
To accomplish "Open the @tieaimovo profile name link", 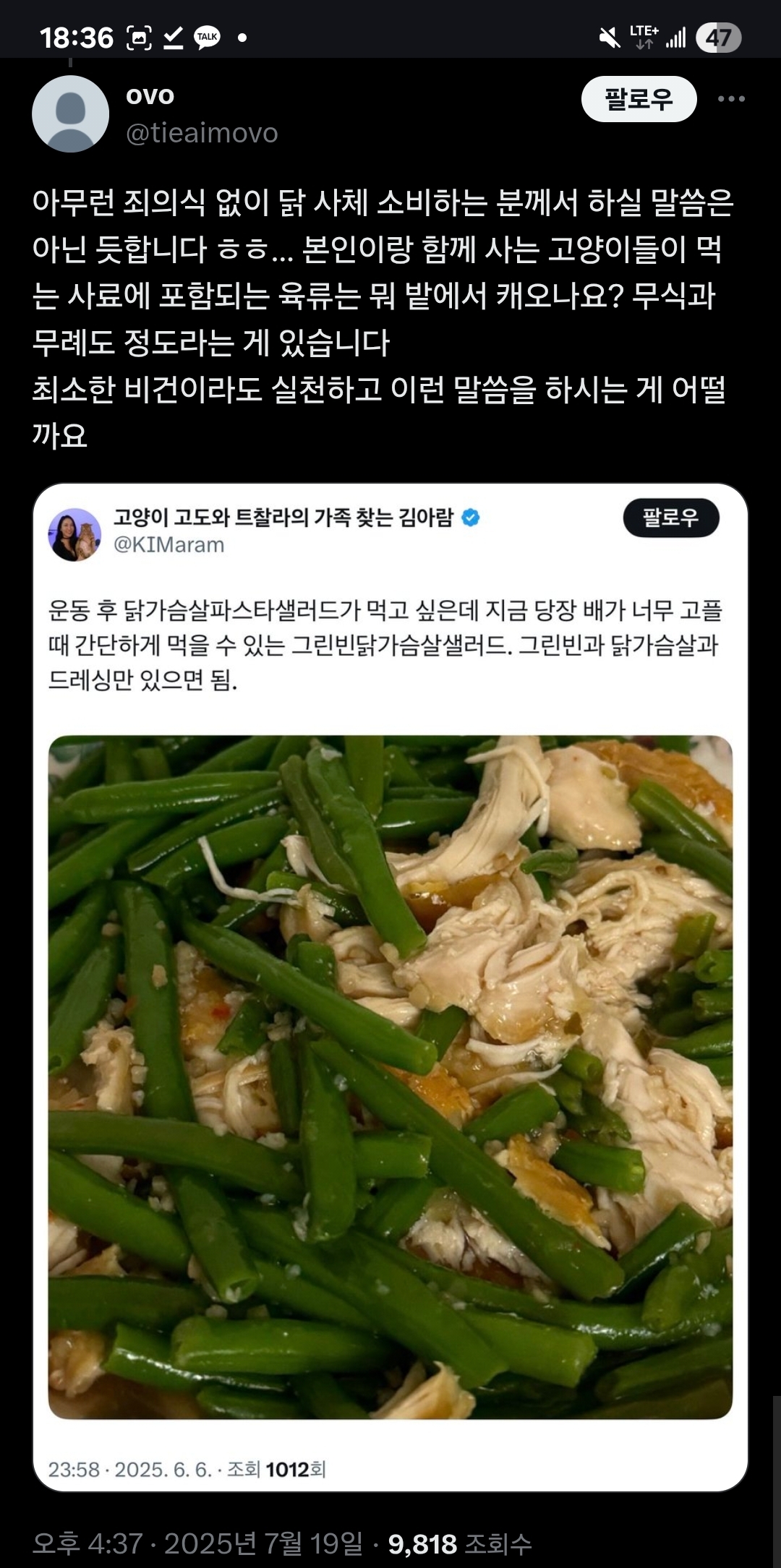I will [x=202, y=133].
